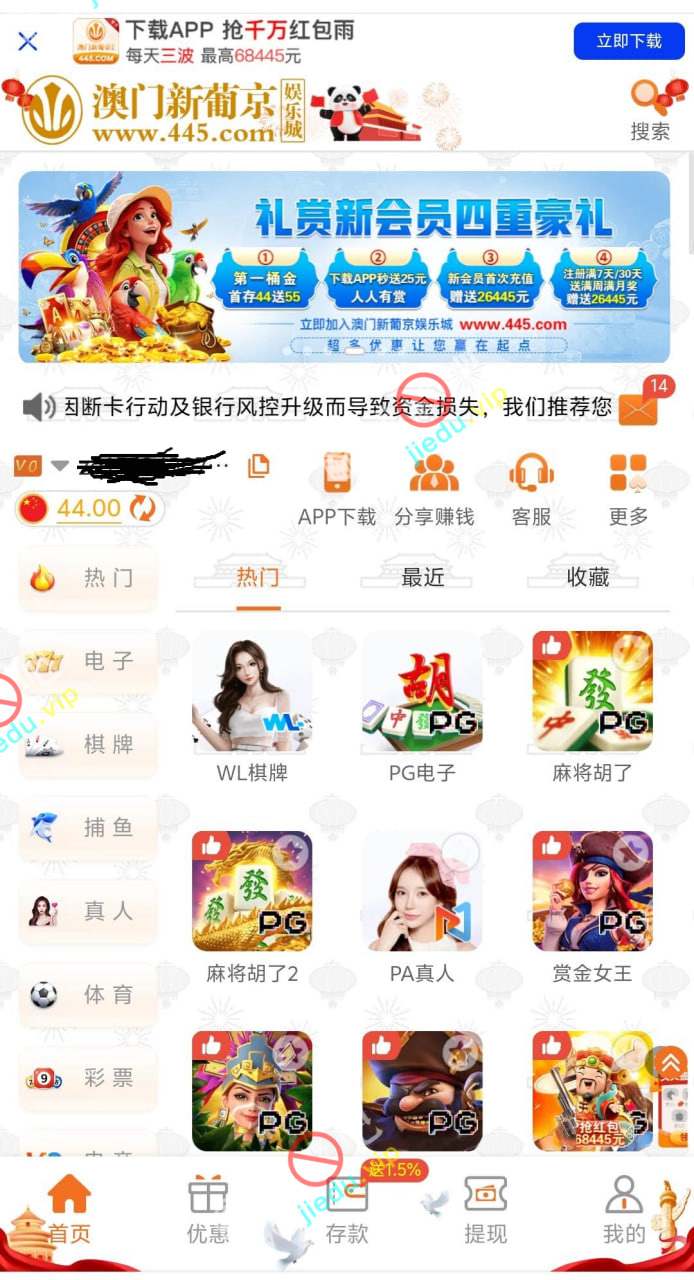
Task: Open the 我的 profile tab
Action: (624, 1208)
